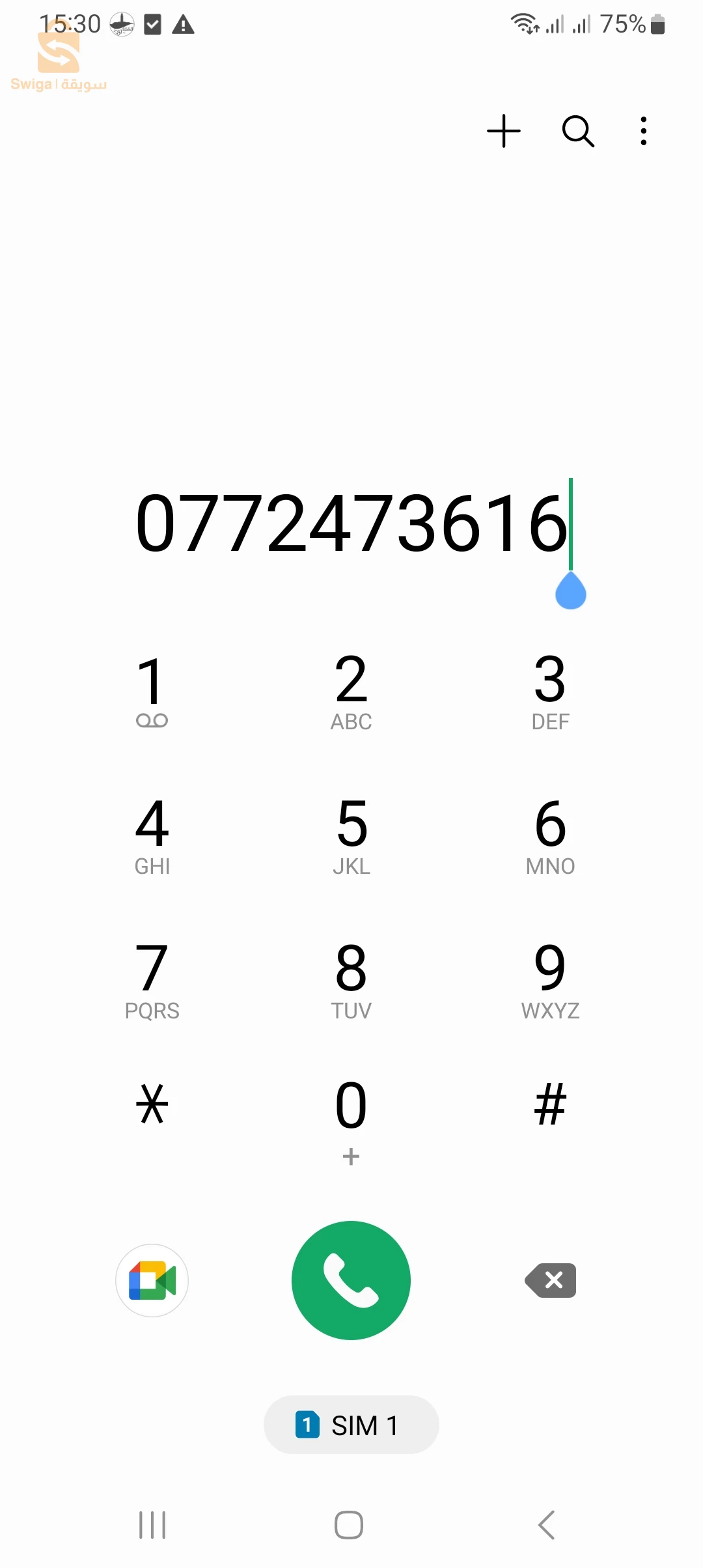Enter digit 7 PQRS
Image resolution: width=703 pixels, height=1568 pixels.
[x=152, y=981]
